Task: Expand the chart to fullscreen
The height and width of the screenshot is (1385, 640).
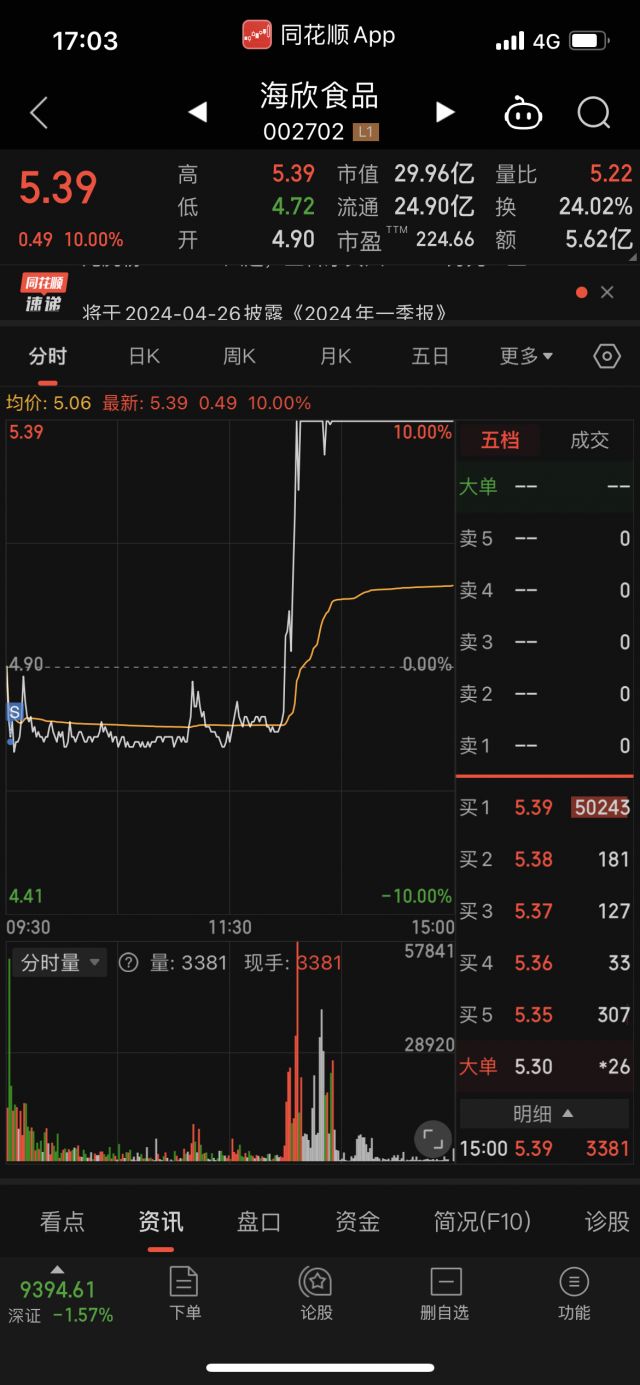Action: 433,1139
